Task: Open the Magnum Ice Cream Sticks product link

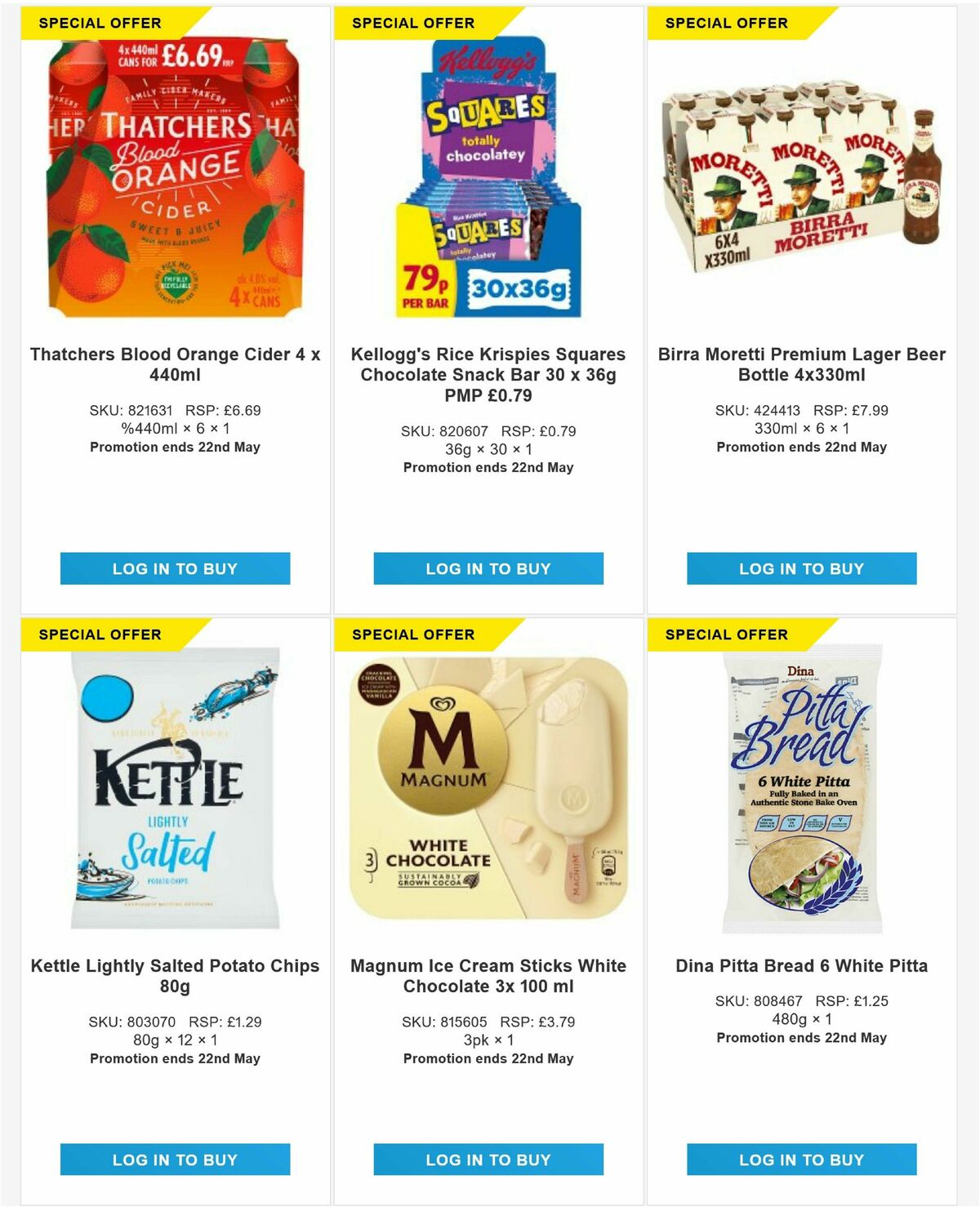Action: point(488,975)
